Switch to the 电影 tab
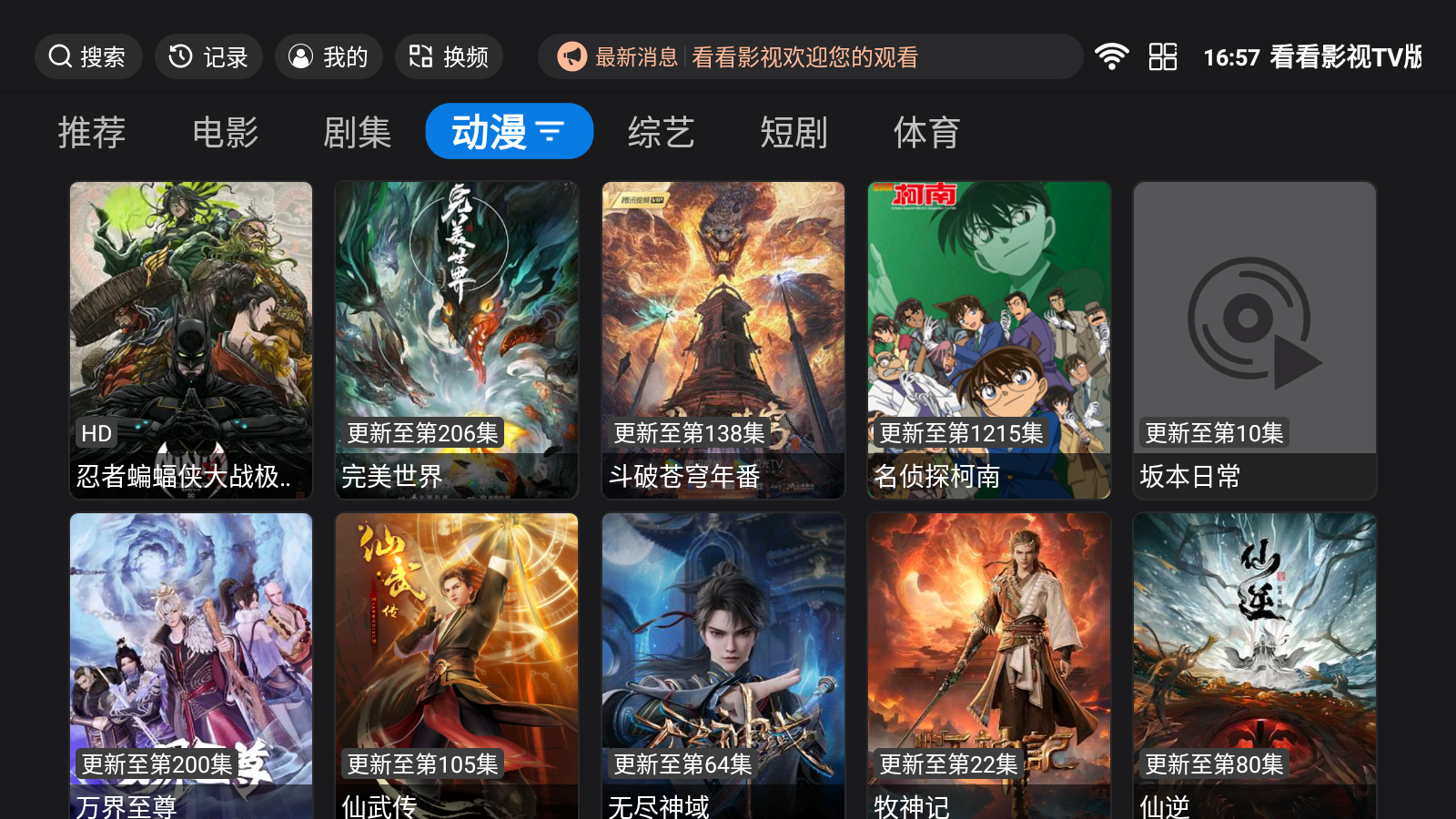 coord(226,133)
